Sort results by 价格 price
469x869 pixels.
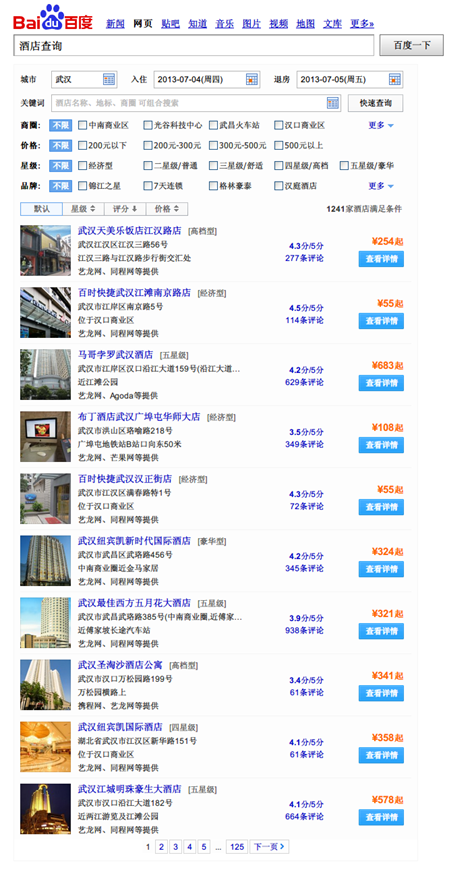point(166,209)
